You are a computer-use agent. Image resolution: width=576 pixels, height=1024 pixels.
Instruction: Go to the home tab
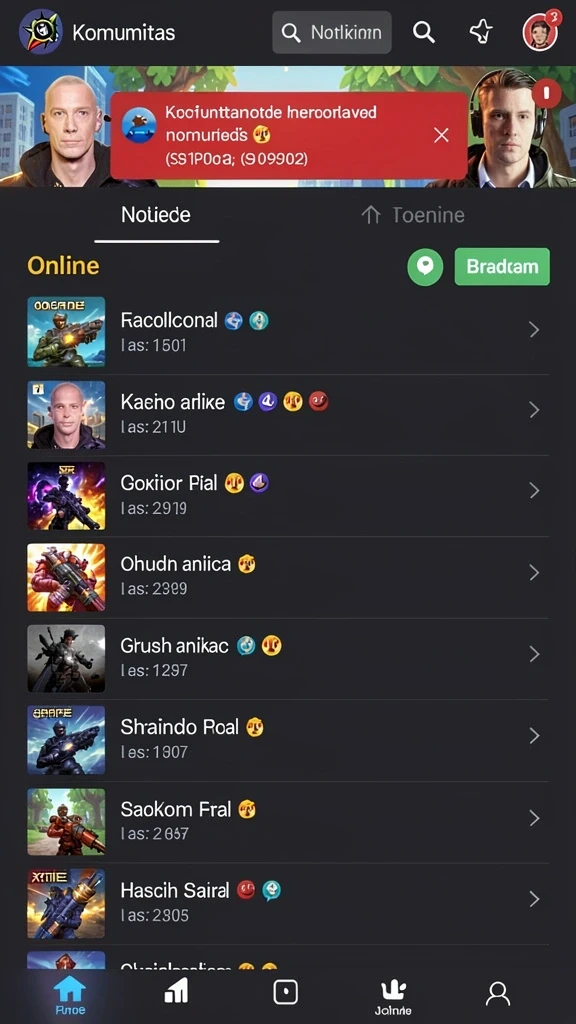click(69, 995)
